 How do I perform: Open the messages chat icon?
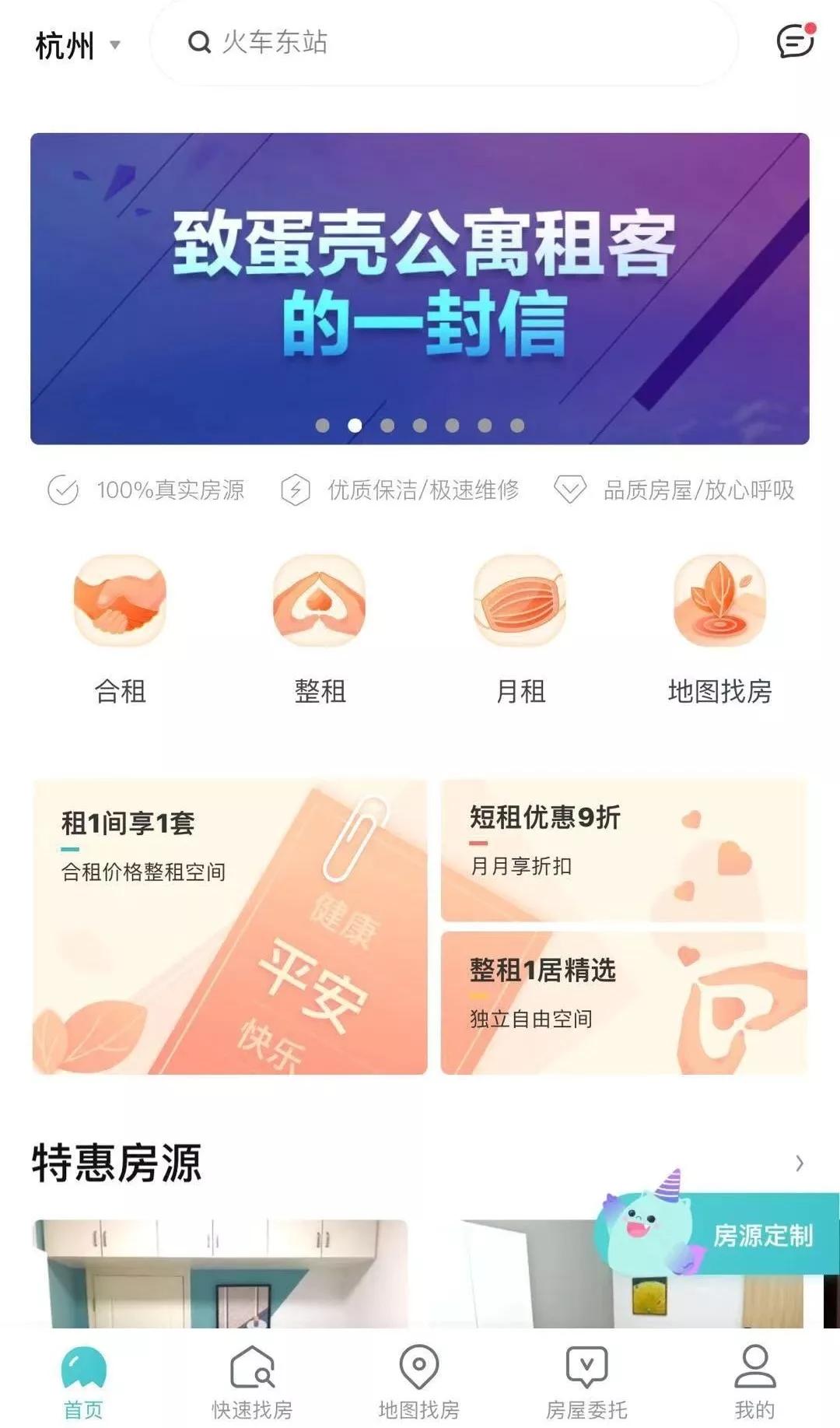pyautogui.click(x=796, y=41)
